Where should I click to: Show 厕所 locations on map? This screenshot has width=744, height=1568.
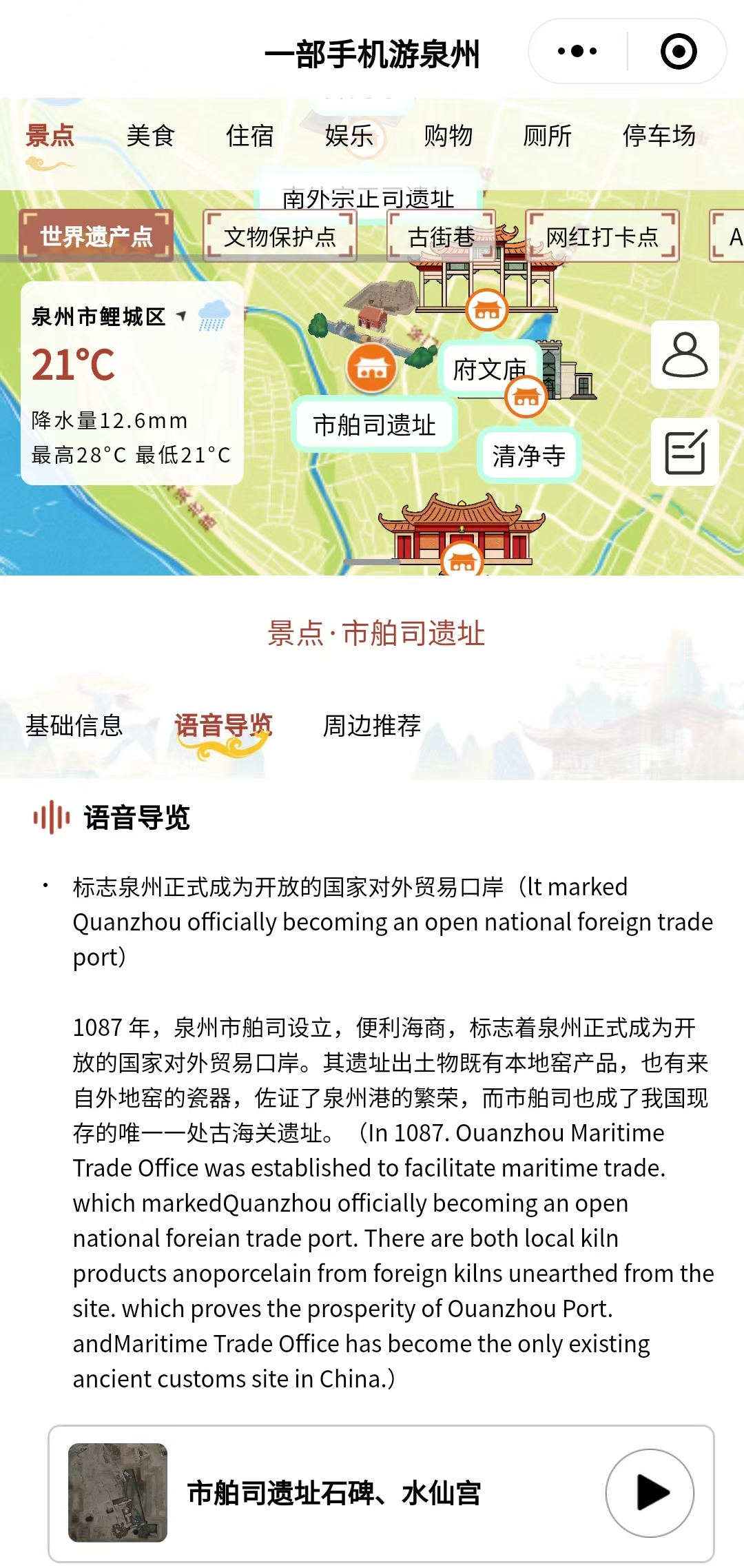click(547, 136)
